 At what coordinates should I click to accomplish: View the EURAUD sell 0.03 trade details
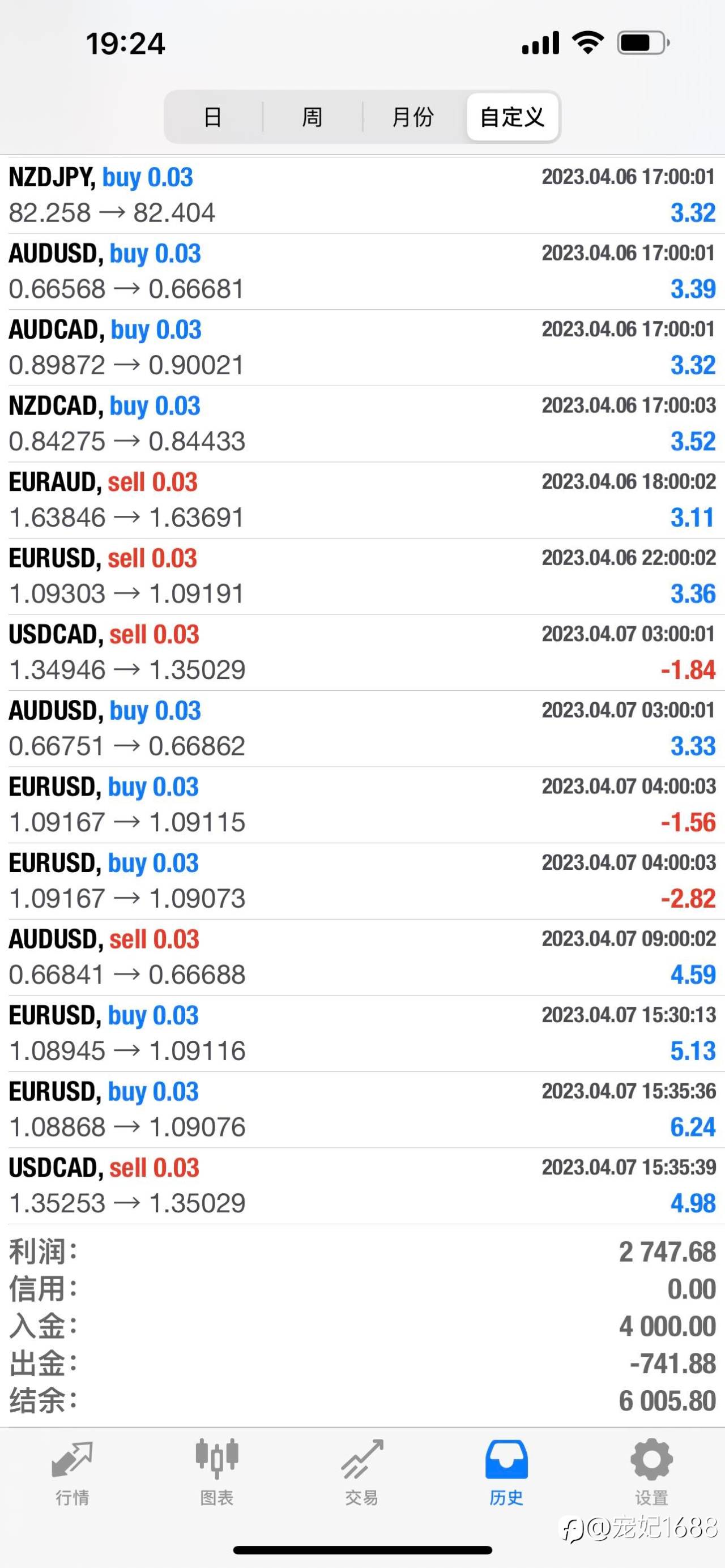pyautogui.click(x=362, y=500)
